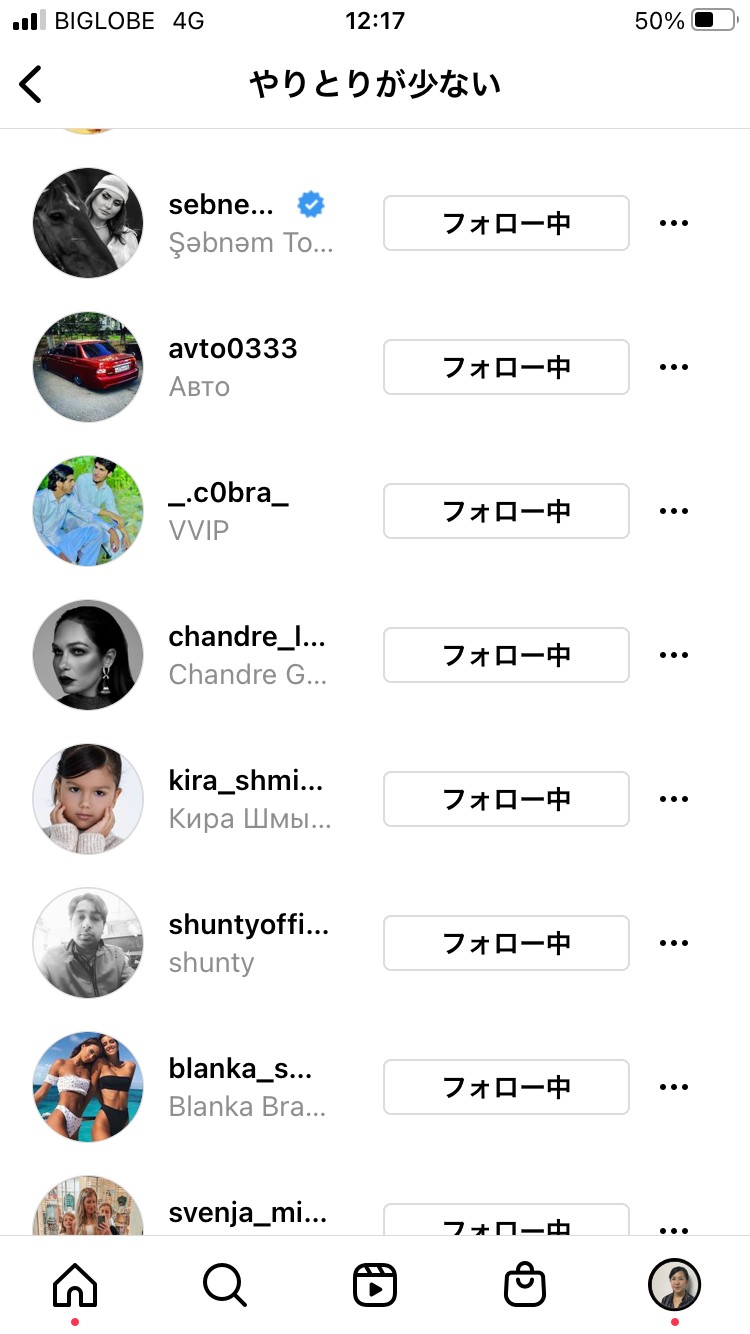Switch to the profile tab
Viewport: 750px width, 1334px height.
coord(675,1284)
